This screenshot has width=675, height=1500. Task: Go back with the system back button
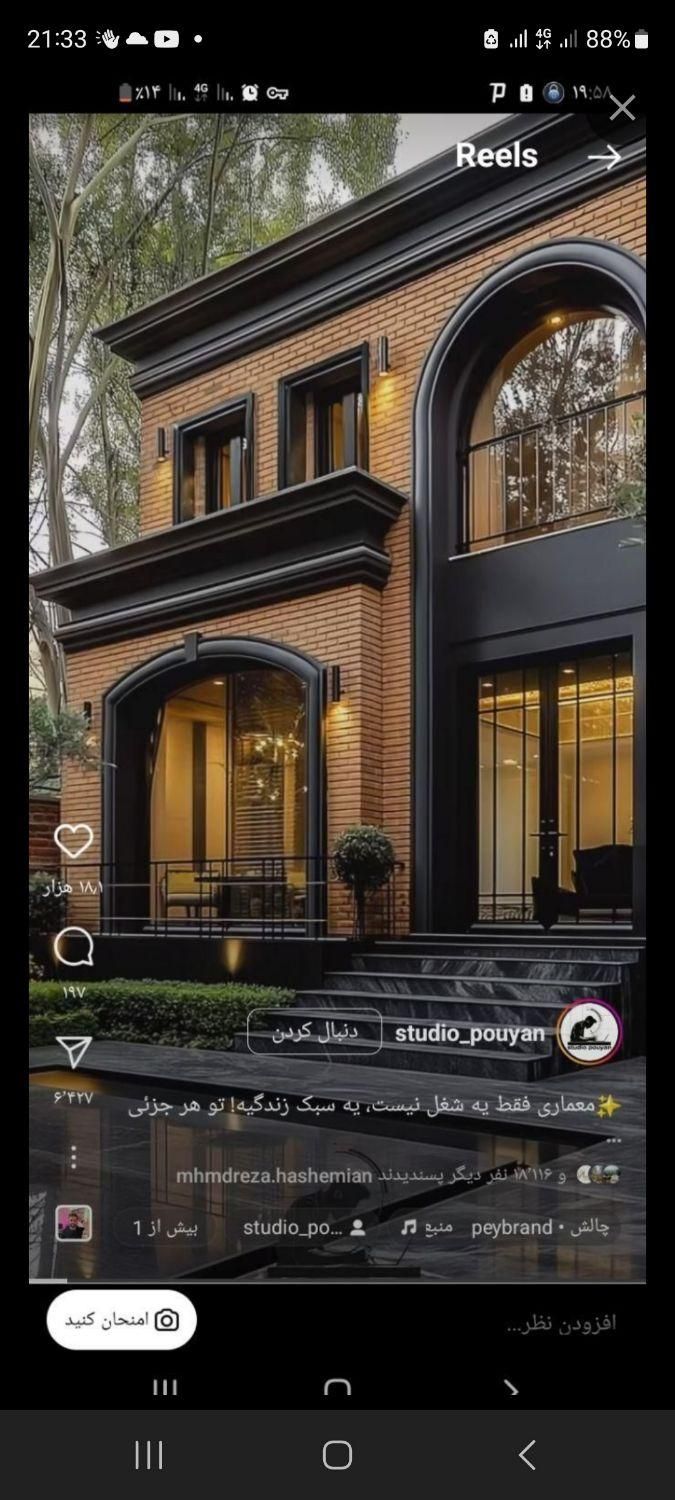pos(527,1455)
